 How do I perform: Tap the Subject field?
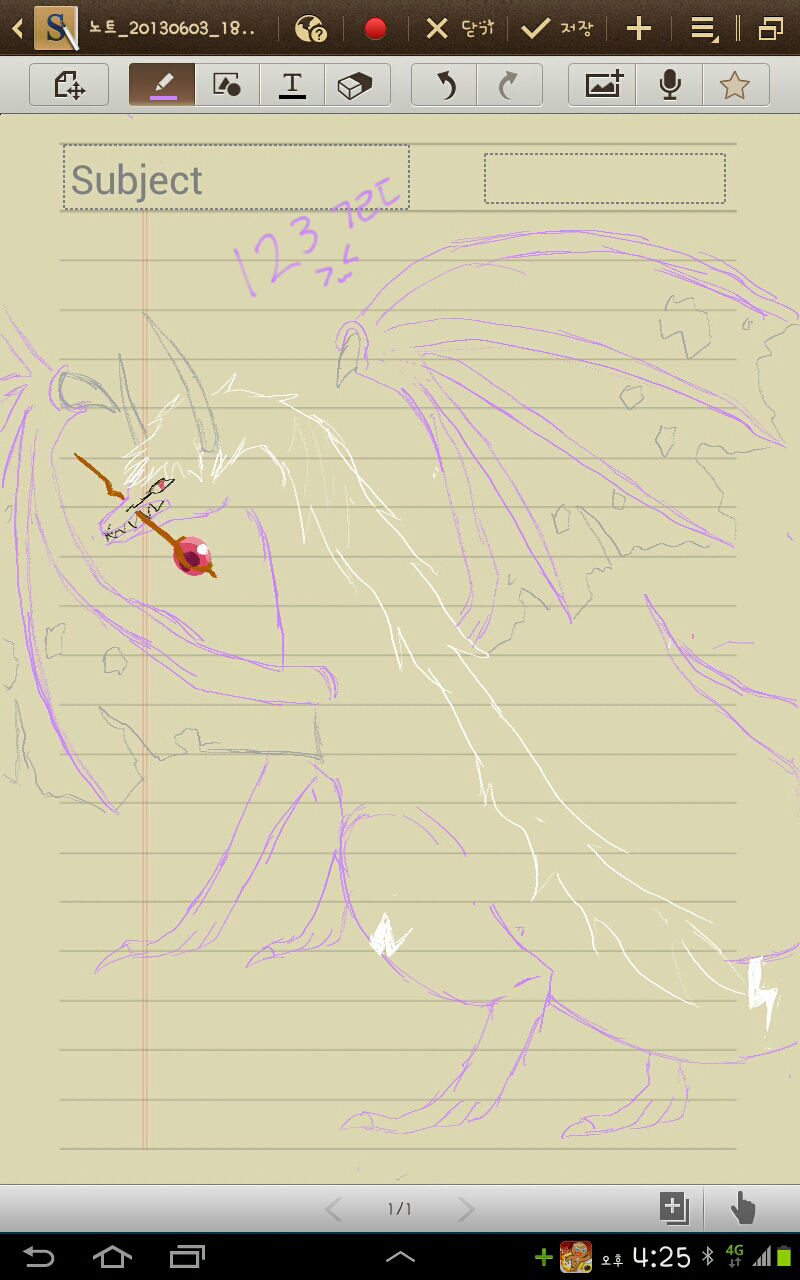tap(236, 179)
